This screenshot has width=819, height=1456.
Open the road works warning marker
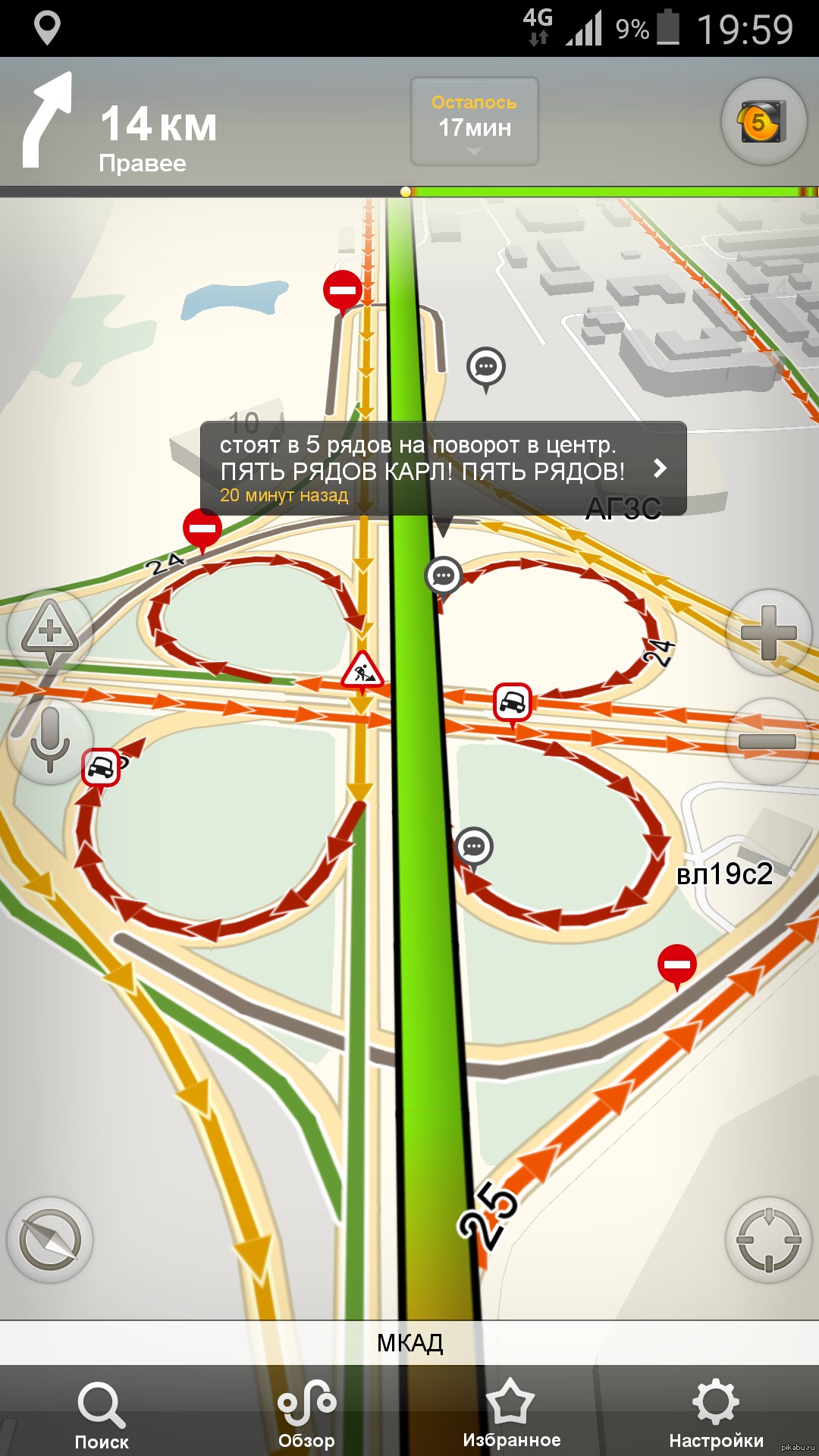click(x=362, y=670)
